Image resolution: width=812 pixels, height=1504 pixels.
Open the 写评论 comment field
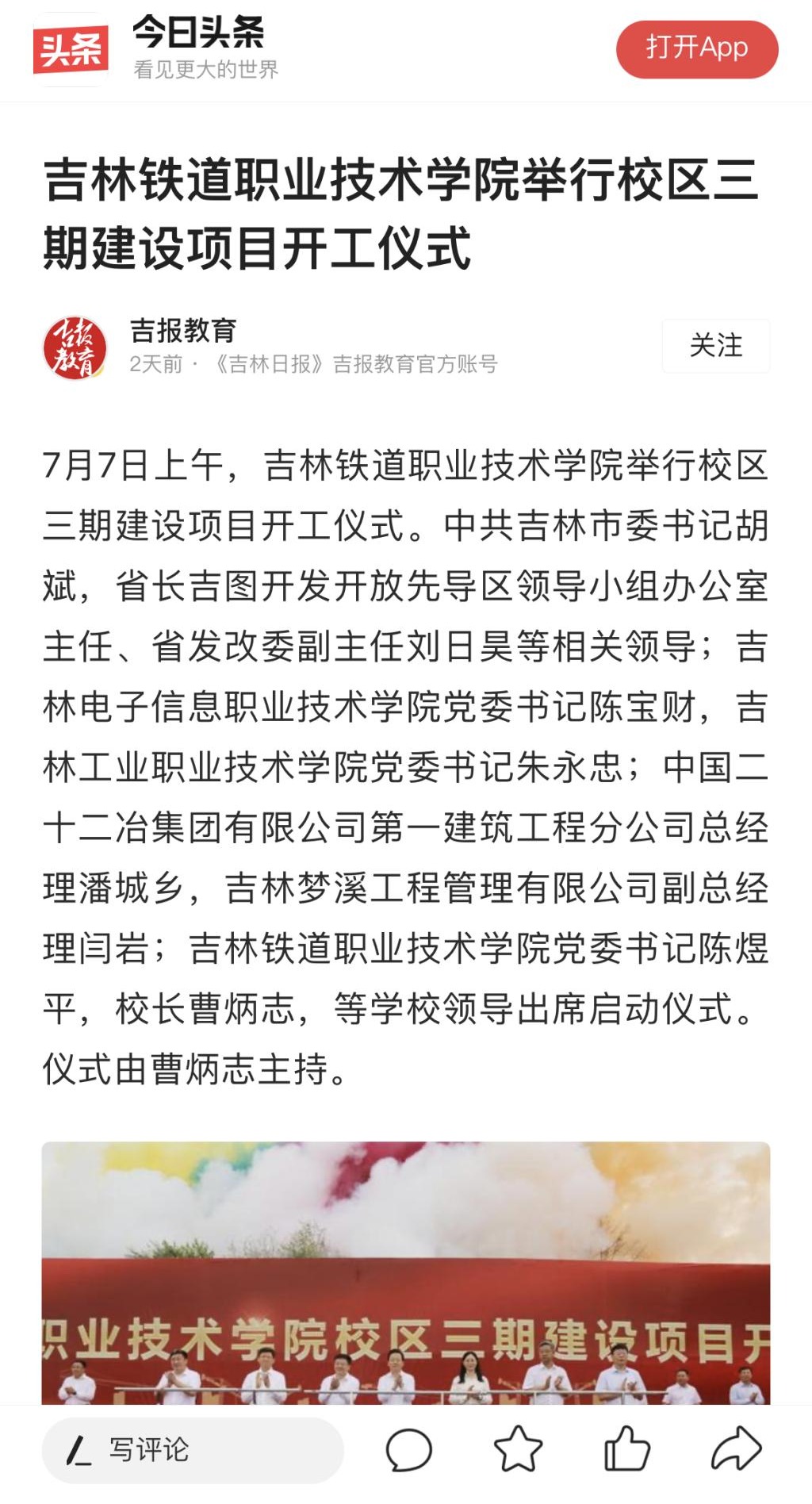[192, 1450]
